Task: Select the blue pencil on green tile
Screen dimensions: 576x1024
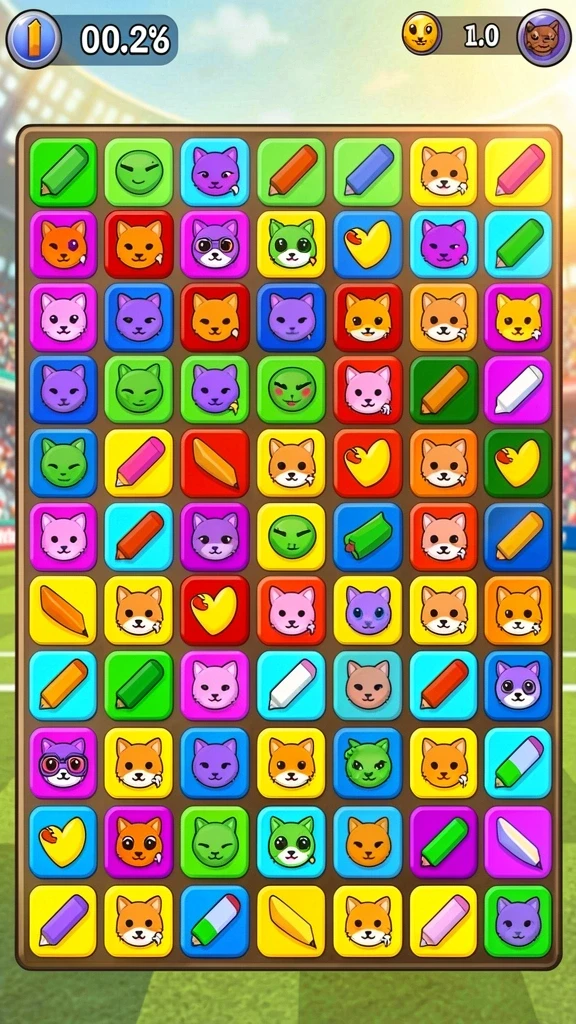Action: (x=368, y=172)
